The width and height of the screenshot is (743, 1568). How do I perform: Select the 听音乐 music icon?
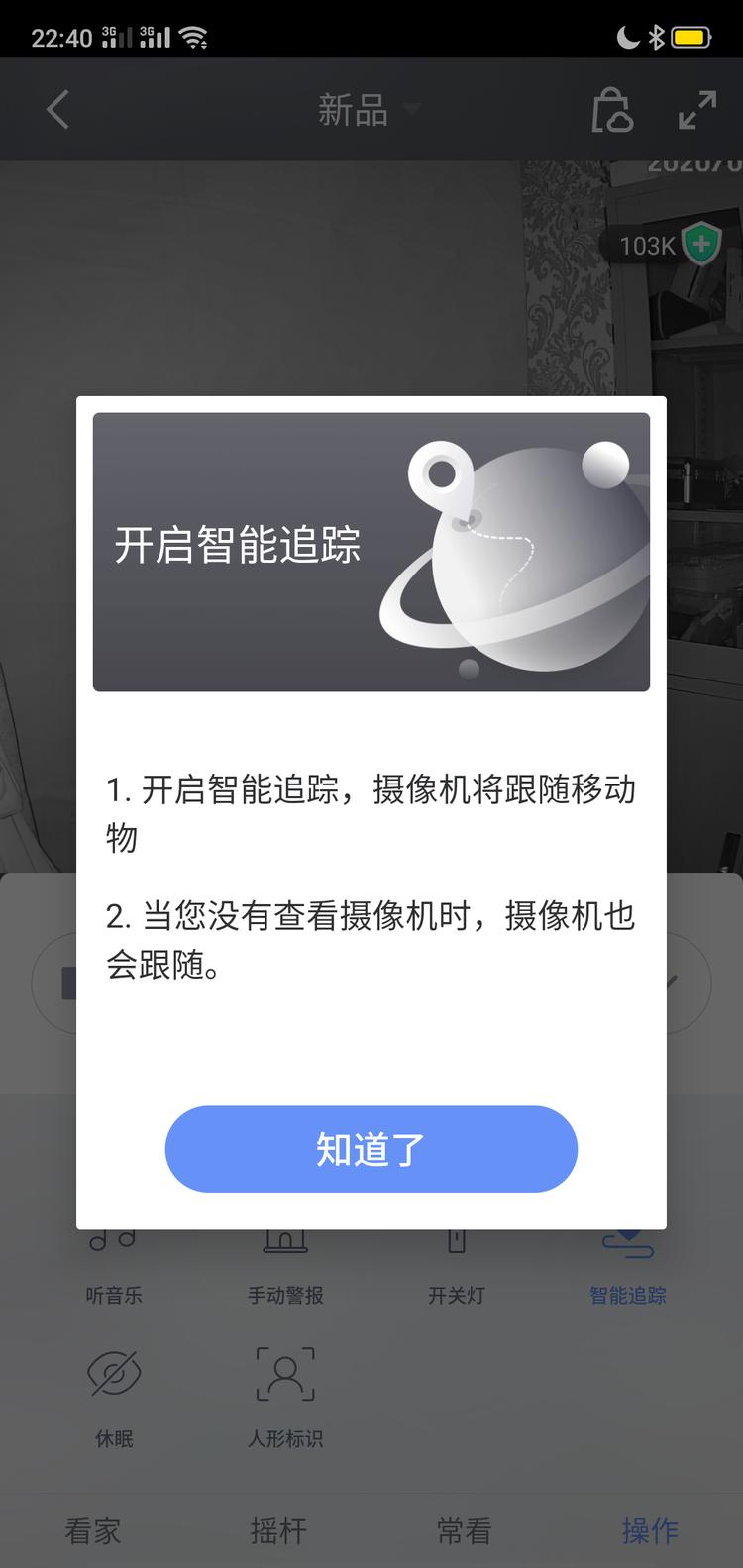coord(113,1258)
